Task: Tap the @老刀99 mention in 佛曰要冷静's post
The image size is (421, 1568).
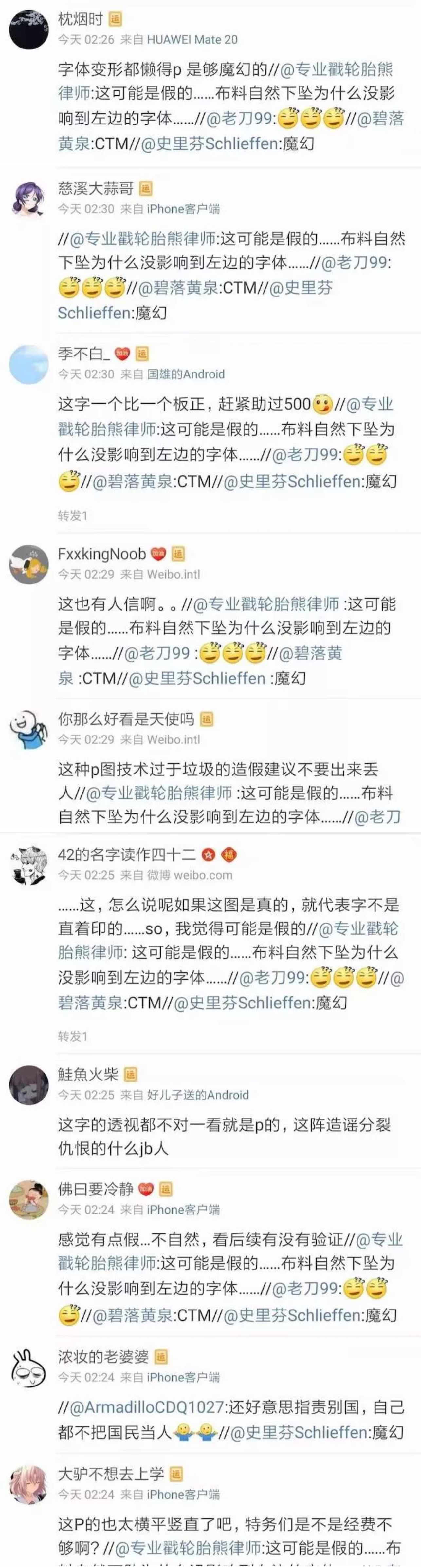Action: tap(305, 1288)
